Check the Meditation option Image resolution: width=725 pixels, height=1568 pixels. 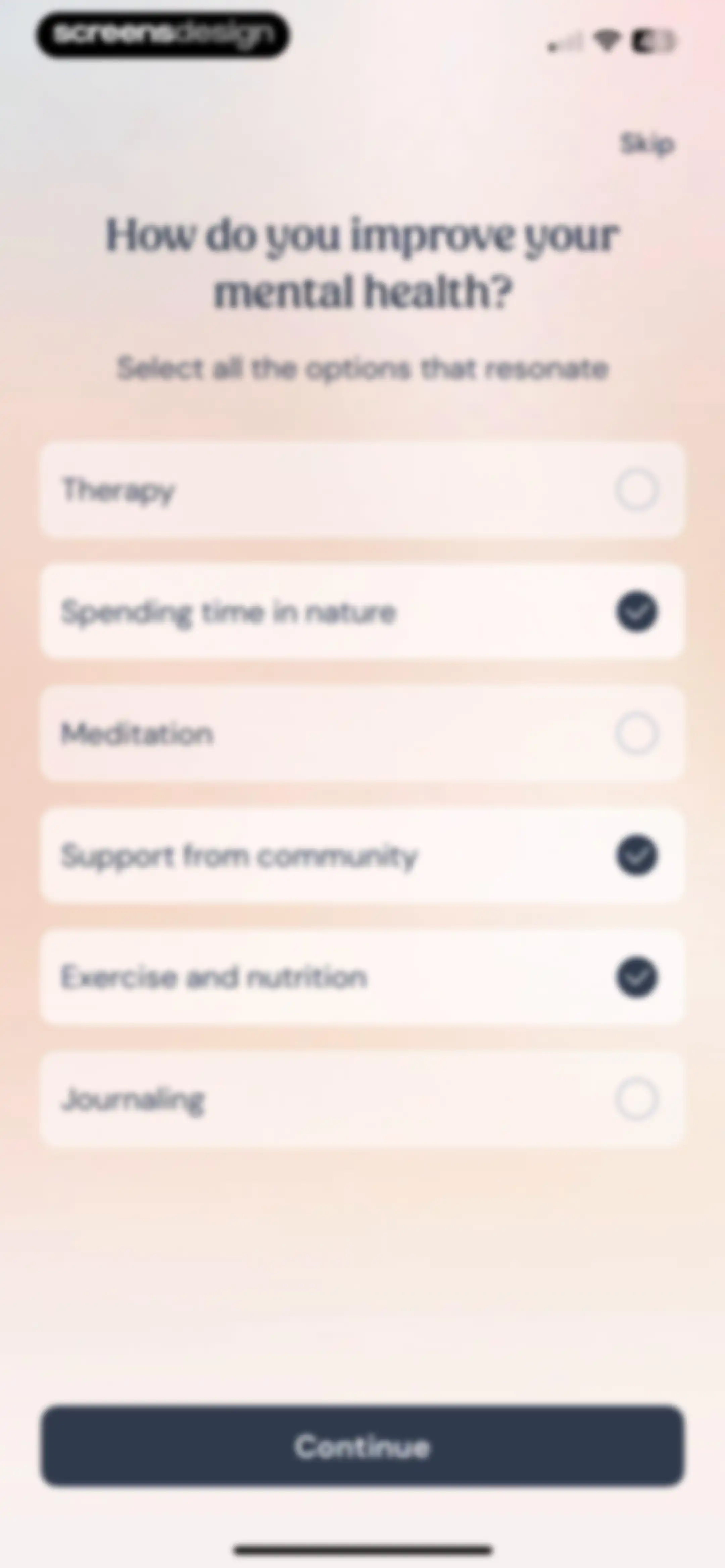tap(362, 734)
